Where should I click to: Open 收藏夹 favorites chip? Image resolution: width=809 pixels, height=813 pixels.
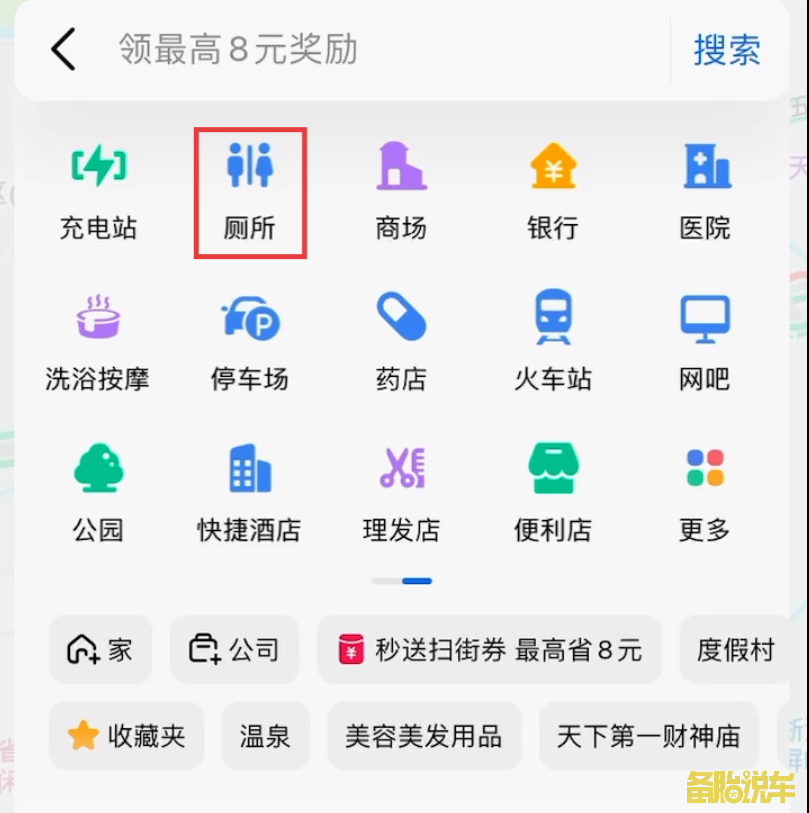(126, 737)
